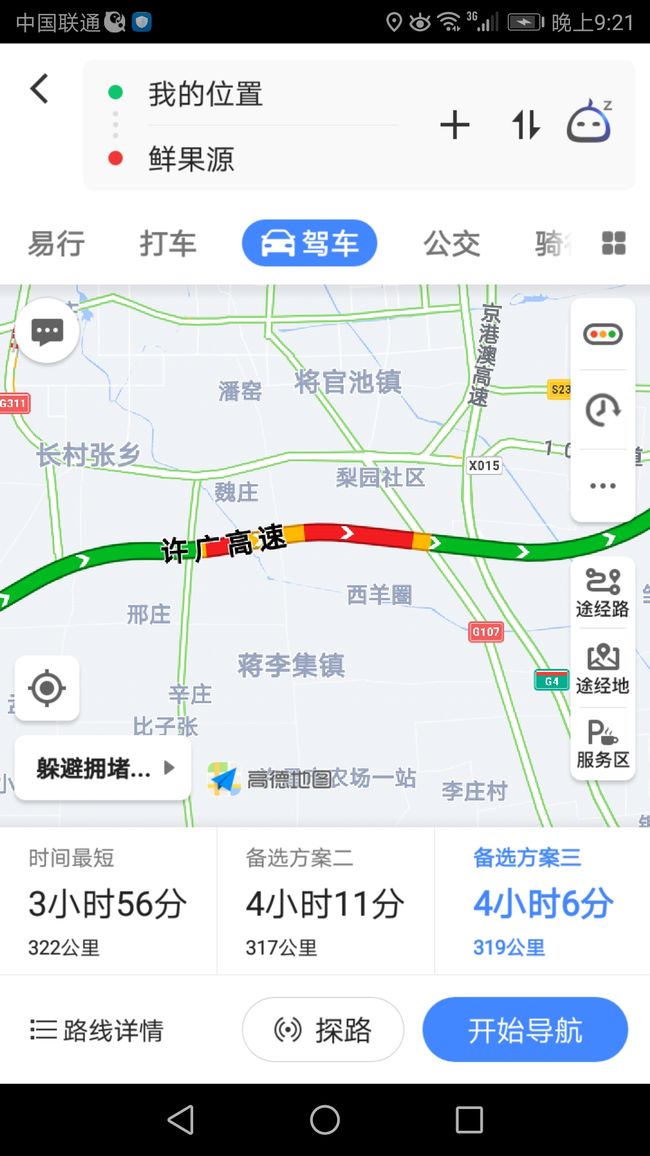Switch to the 打车 tab

(x=168, y=243)
